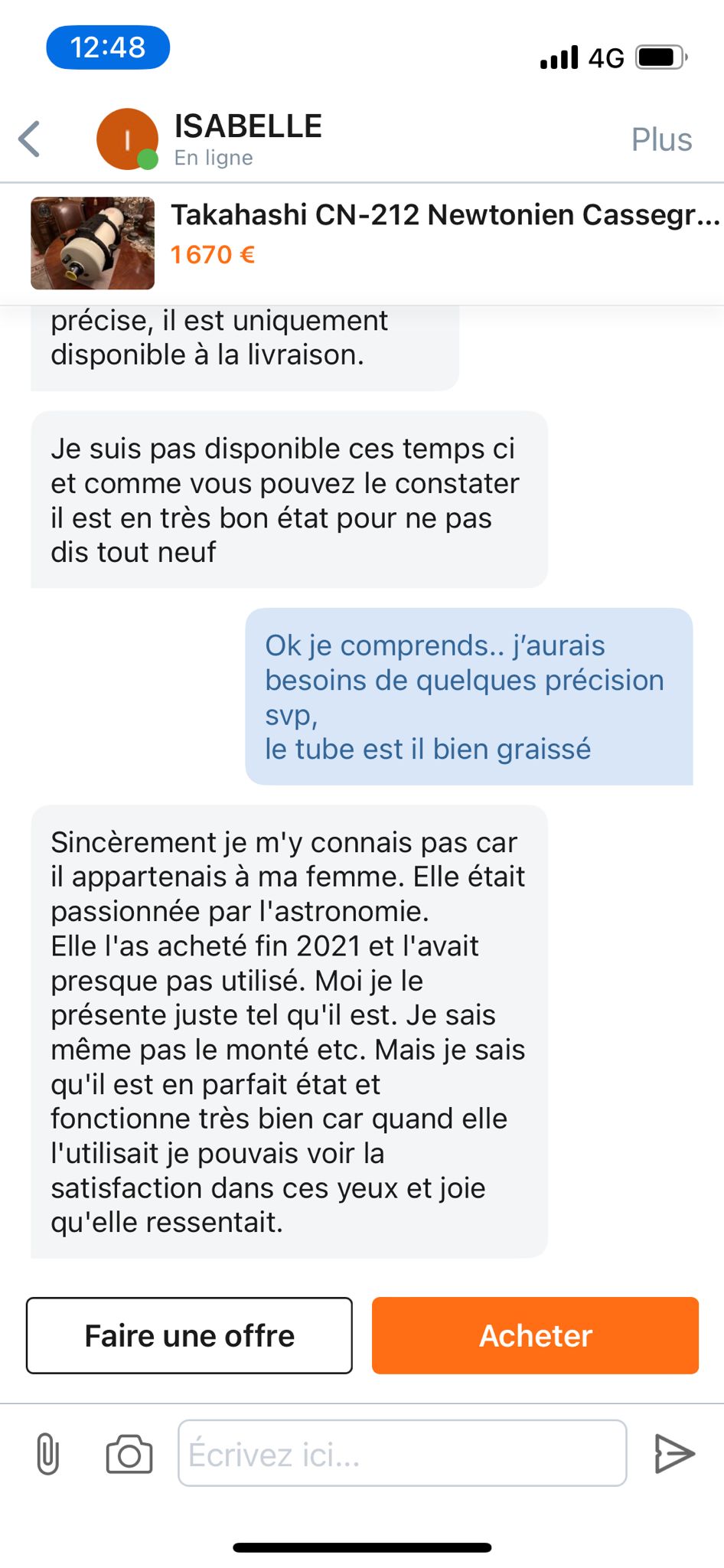This screenshot has height=1568, width=724.
Task: Open ISABELLE's profile avatar
Action: point(127,139)
